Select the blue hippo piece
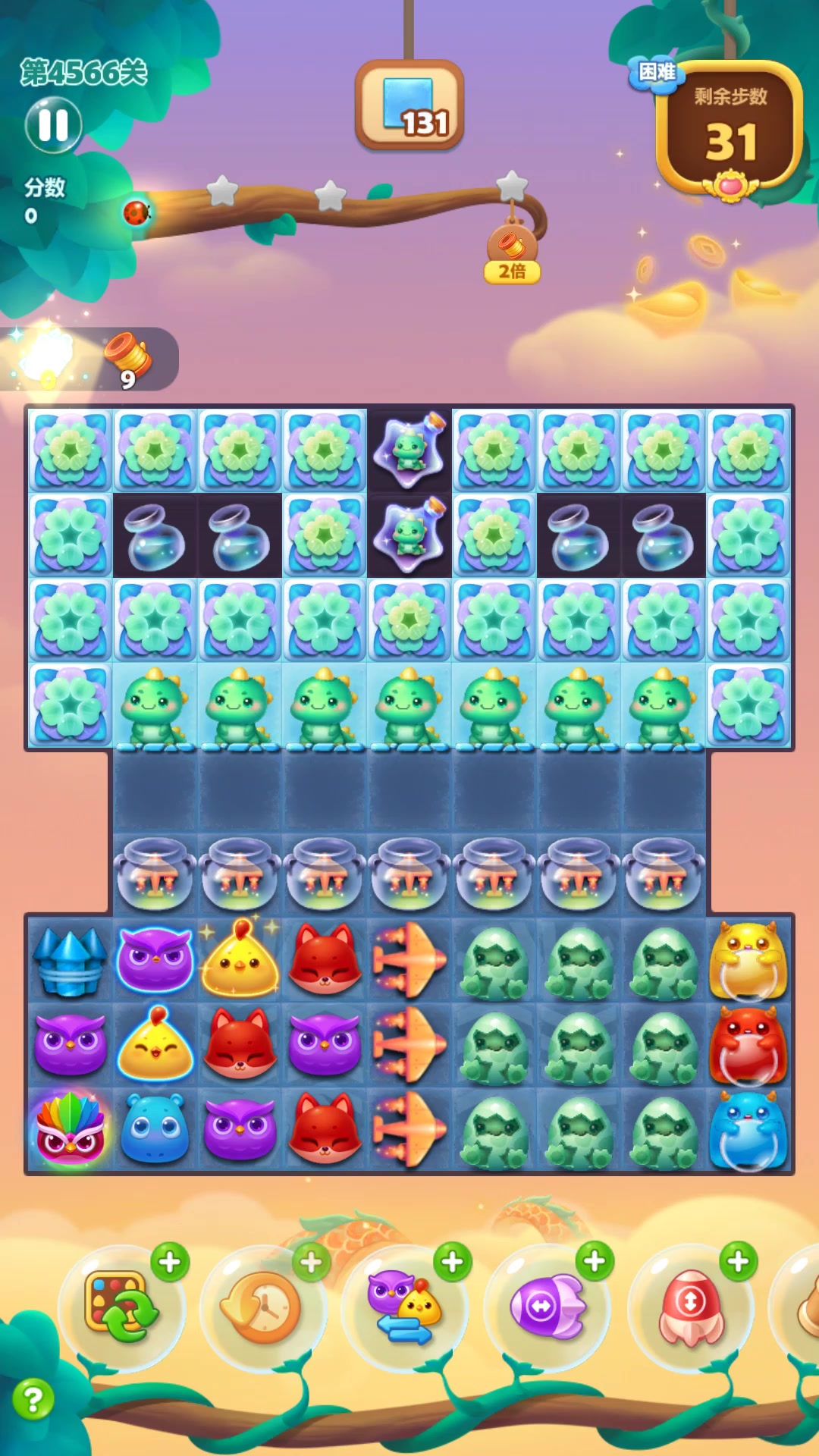Screen dimensions: 819x1456 pos(155,1128)
